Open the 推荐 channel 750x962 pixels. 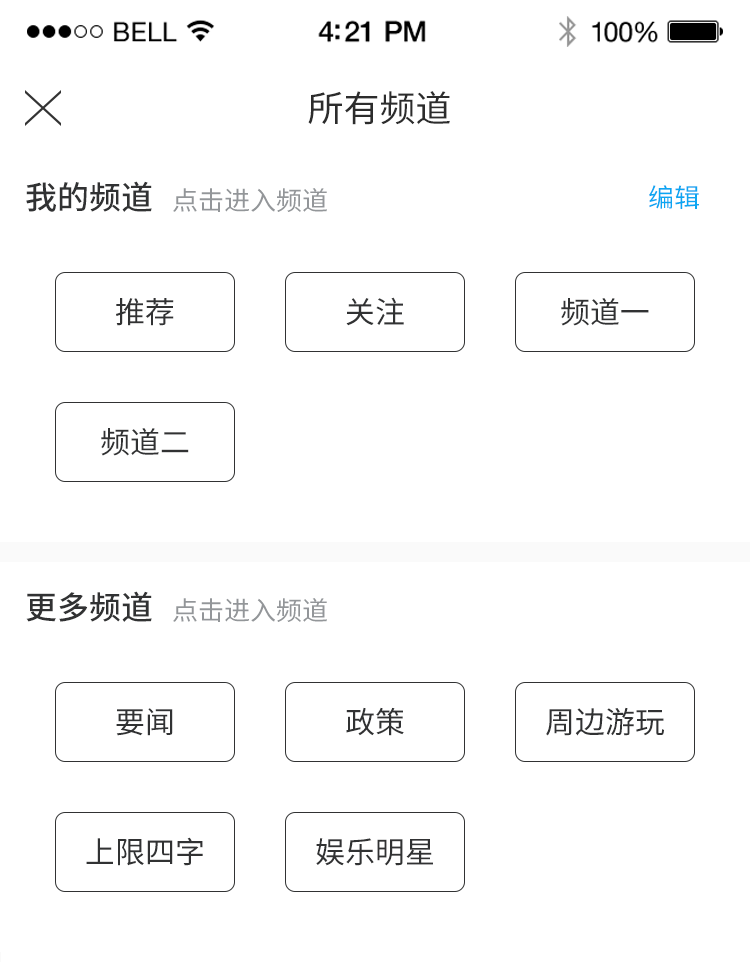(145, 312)
